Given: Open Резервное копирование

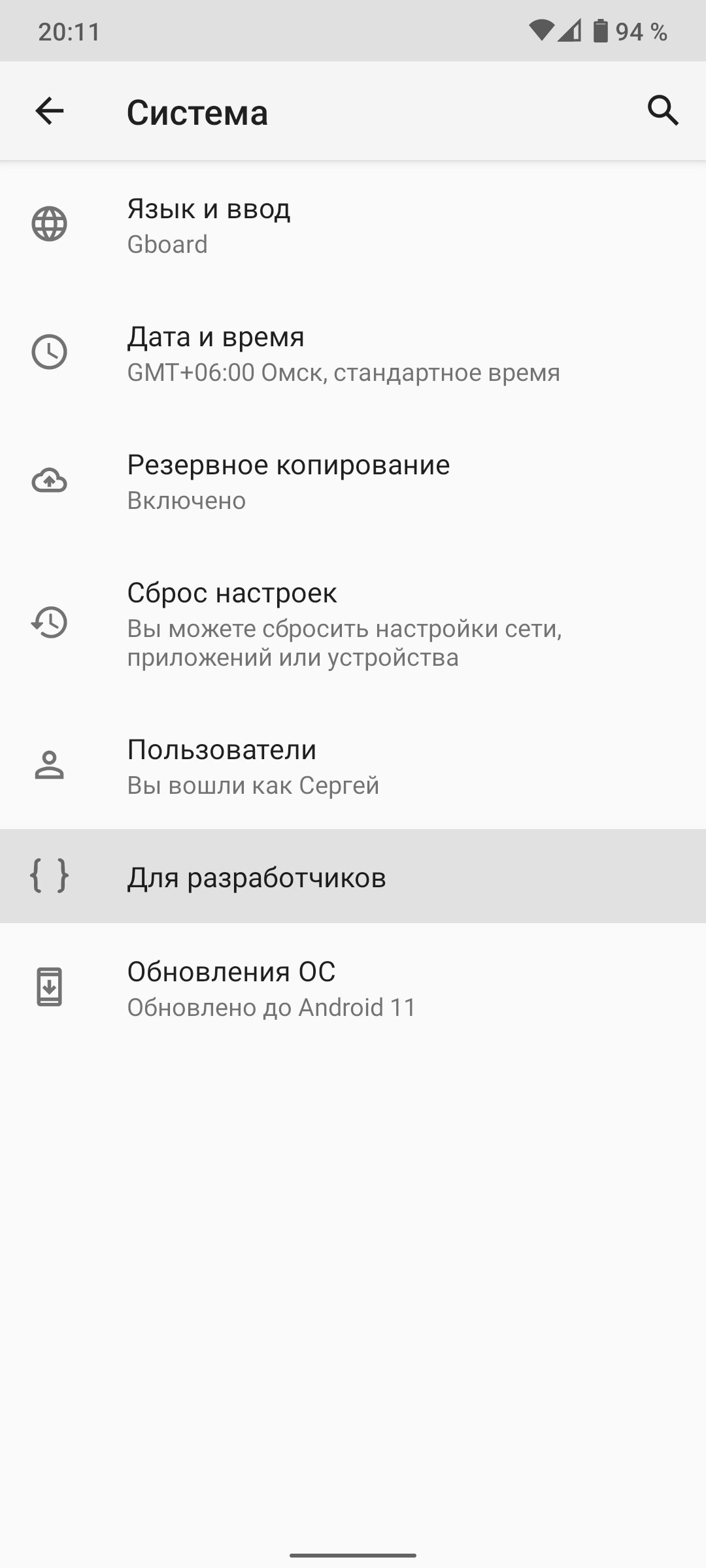Looking at the screenshot, I should (x=353, y=482).
